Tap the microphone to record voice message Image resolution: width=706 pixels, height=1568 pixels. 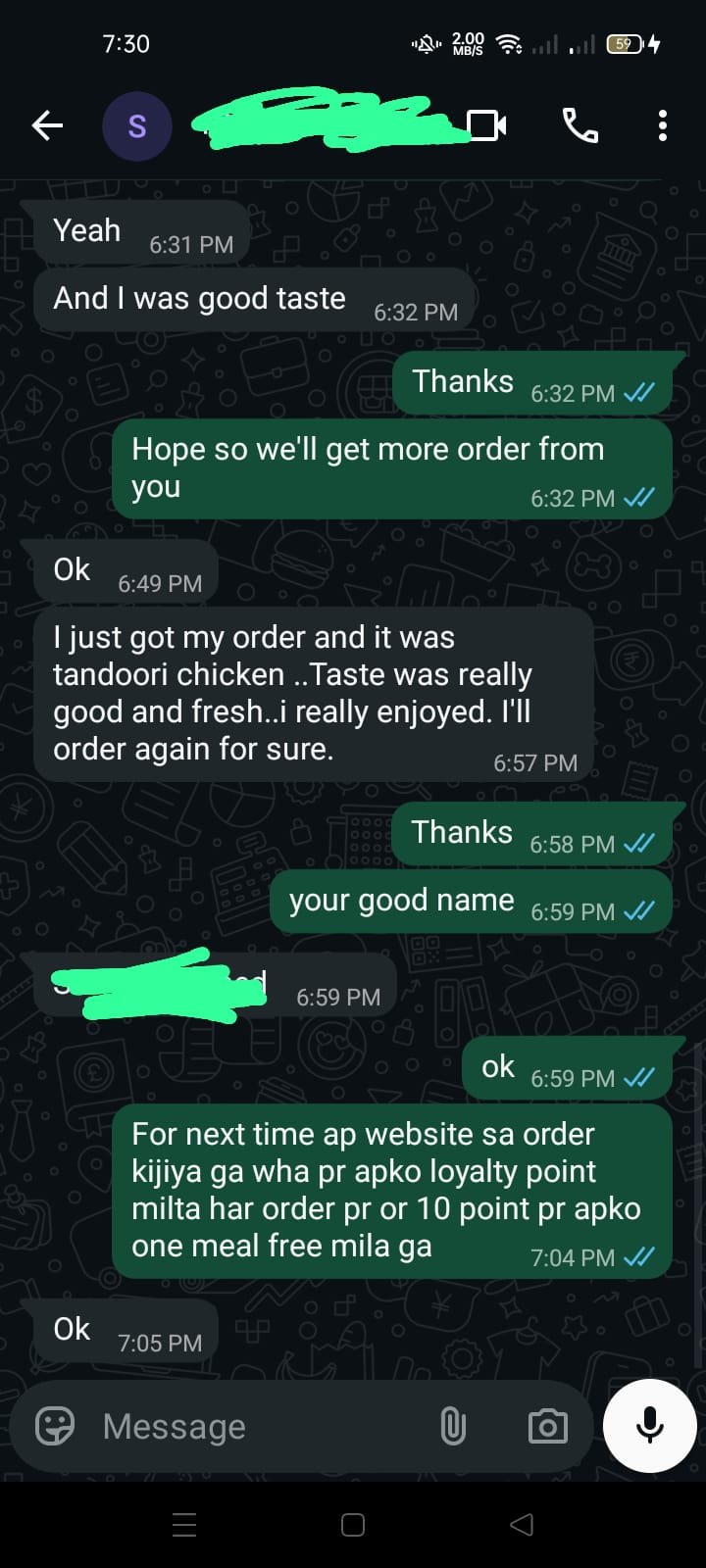[x=650, y=1426]
